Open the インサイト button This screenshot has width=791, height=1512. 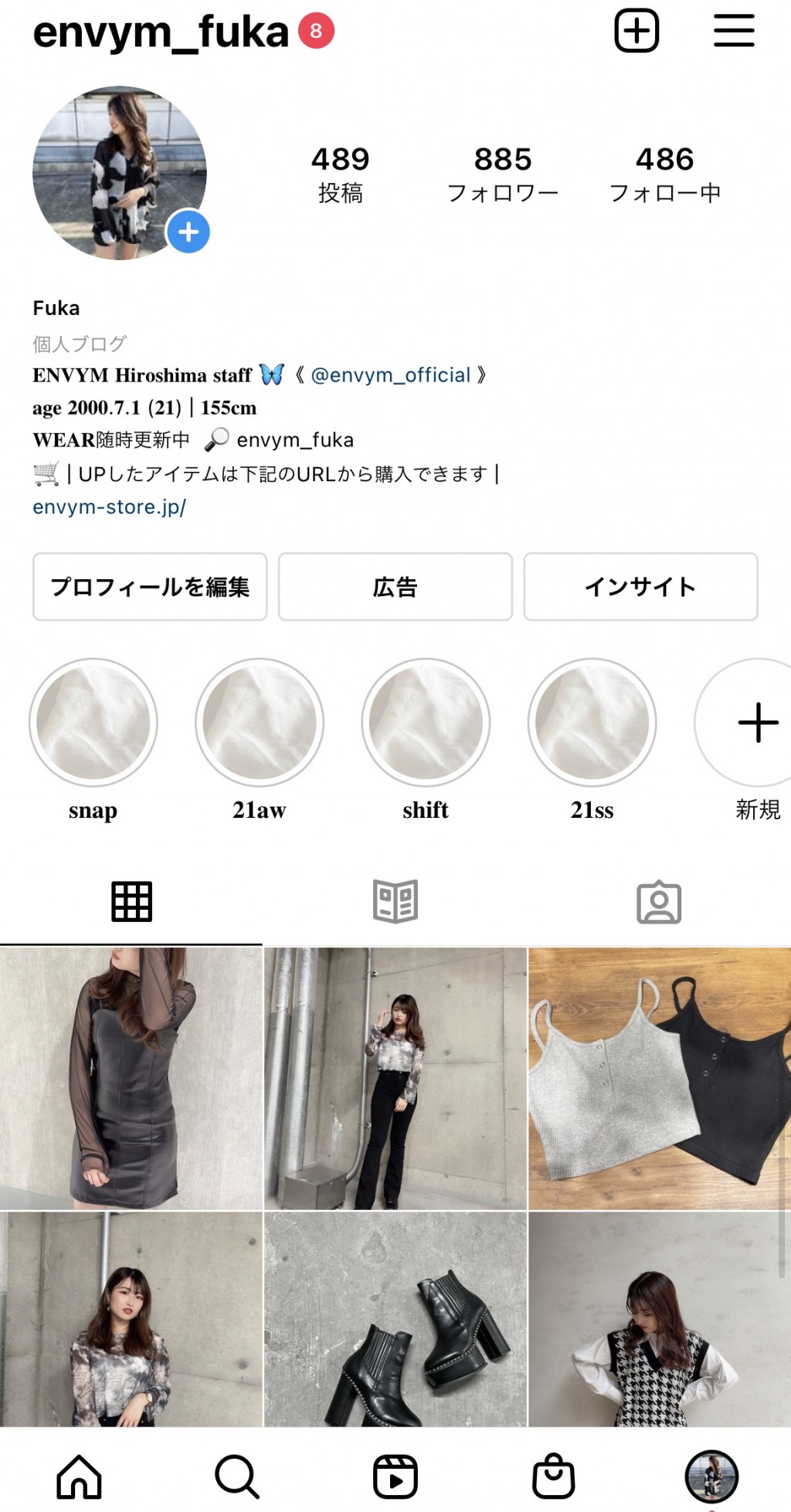[640, 587]
